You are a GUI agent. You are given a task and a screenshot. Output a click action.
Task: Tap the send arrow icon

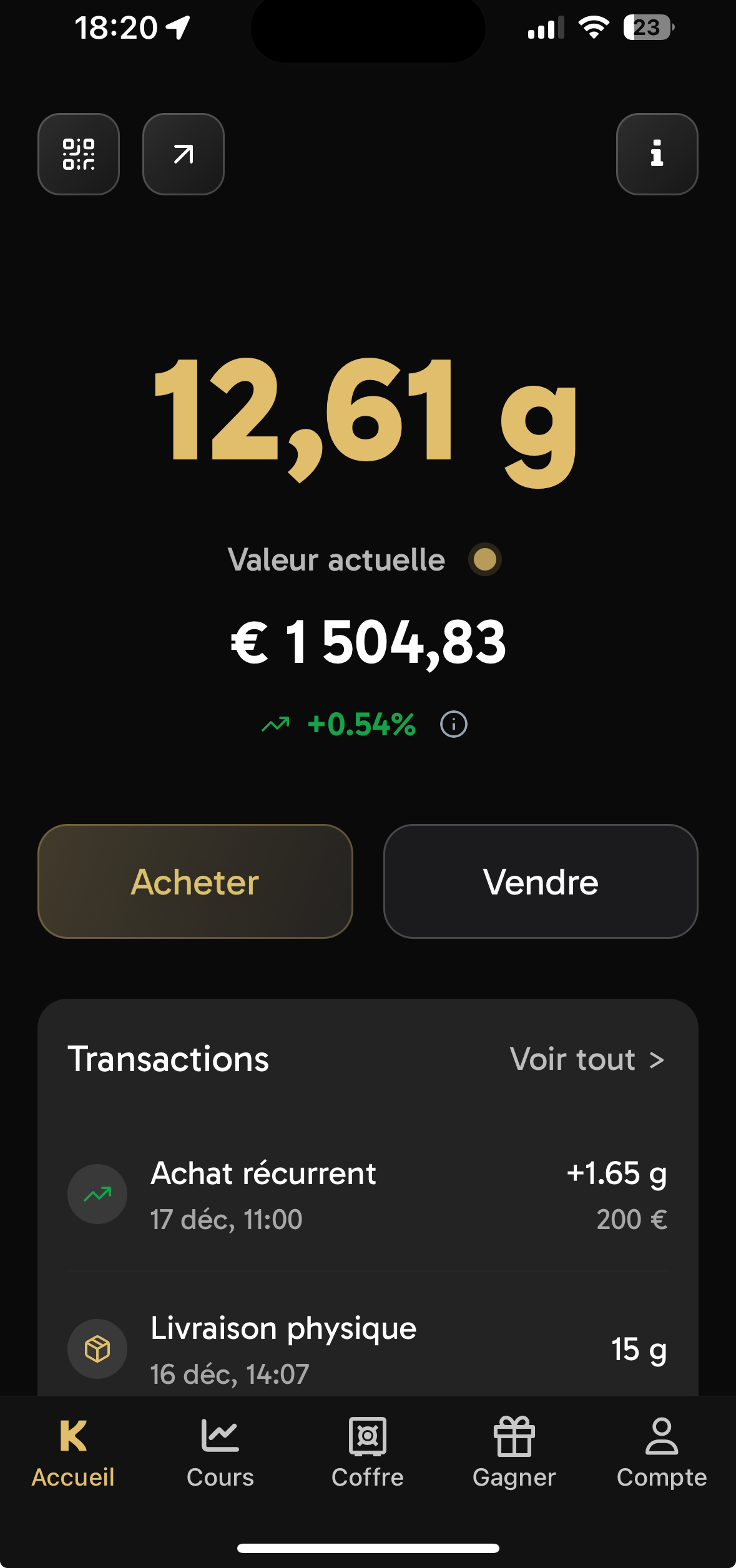(184, 154)
